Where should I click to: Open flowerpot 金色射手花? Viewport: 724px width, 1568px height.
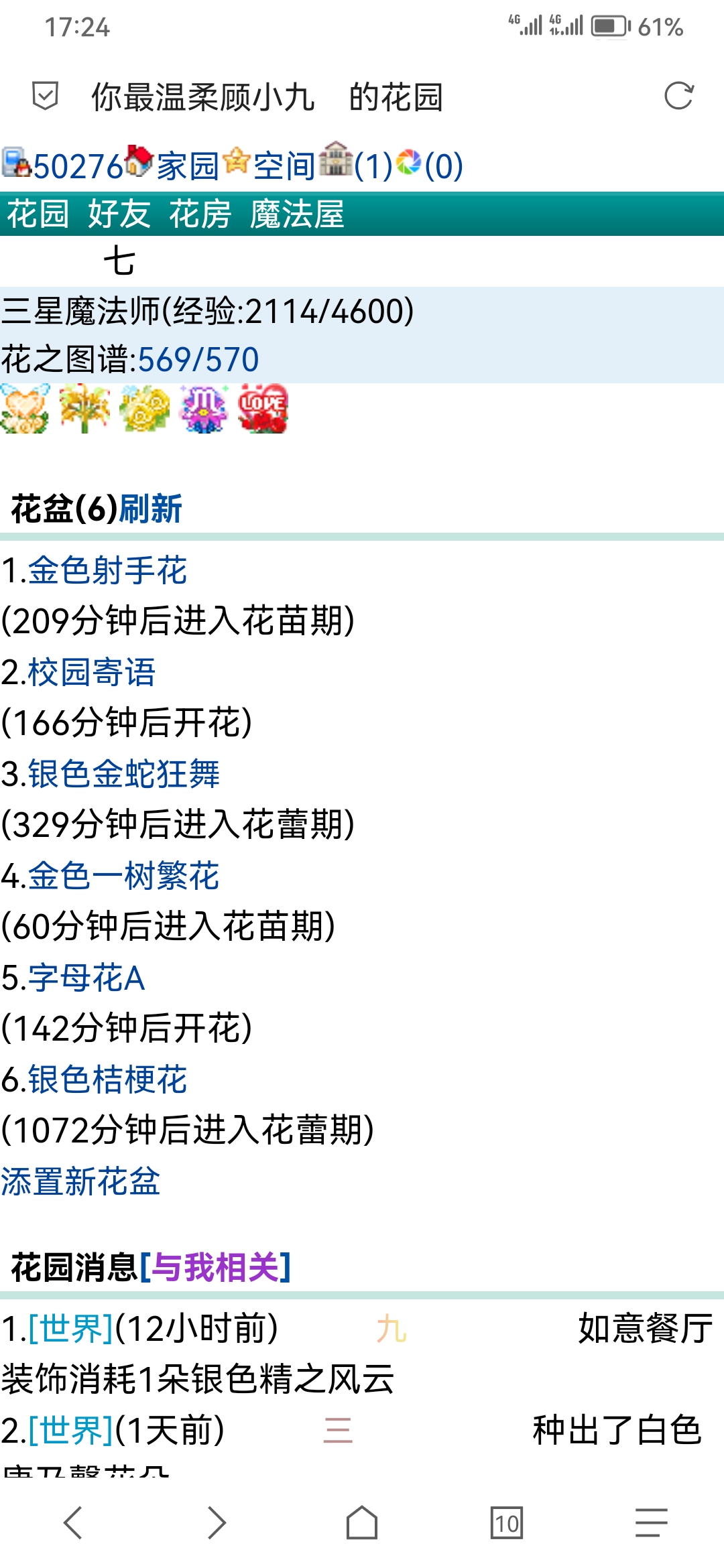pos(107,571)
